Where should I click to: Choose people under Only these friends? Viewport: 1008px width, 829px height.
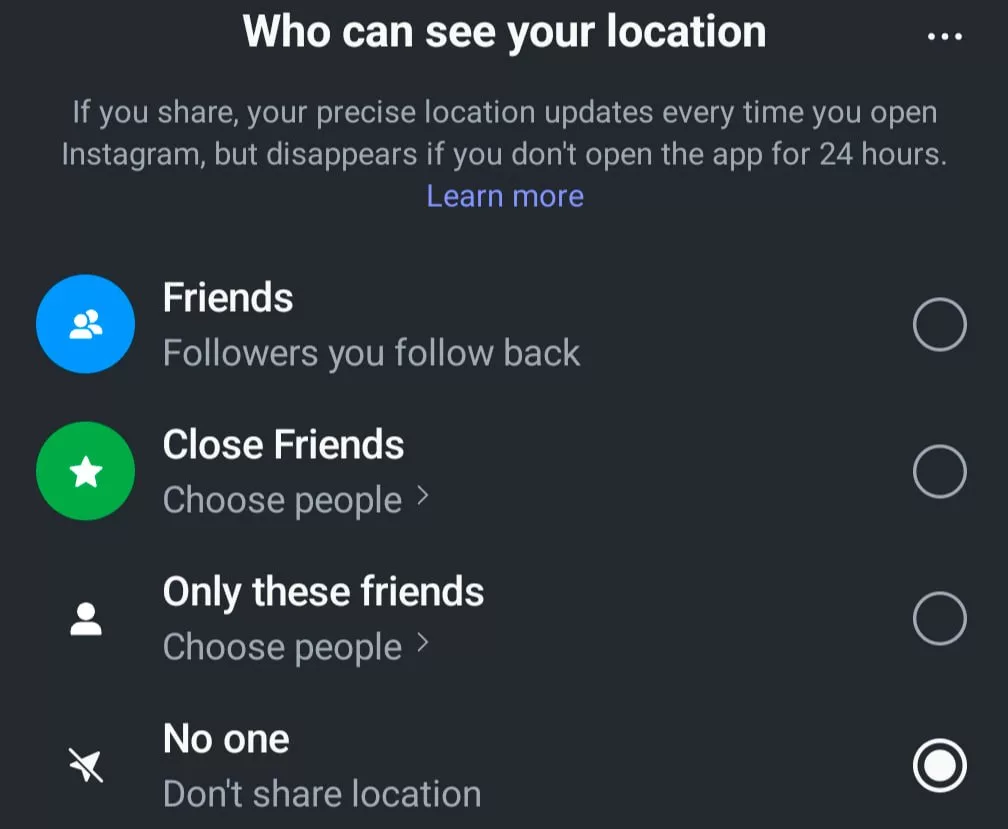295,647
